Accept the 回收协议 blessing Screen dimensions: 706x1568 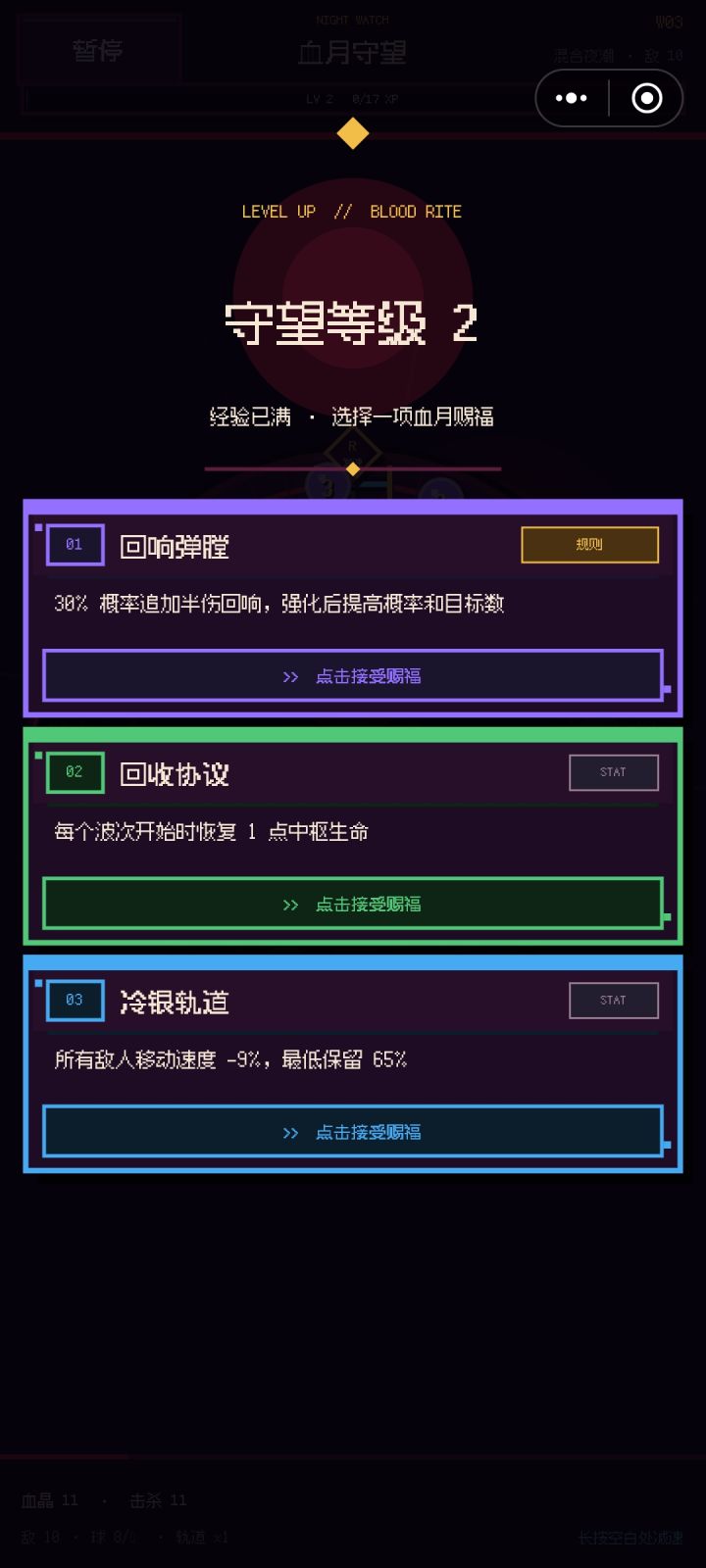[x=353, y=904]
